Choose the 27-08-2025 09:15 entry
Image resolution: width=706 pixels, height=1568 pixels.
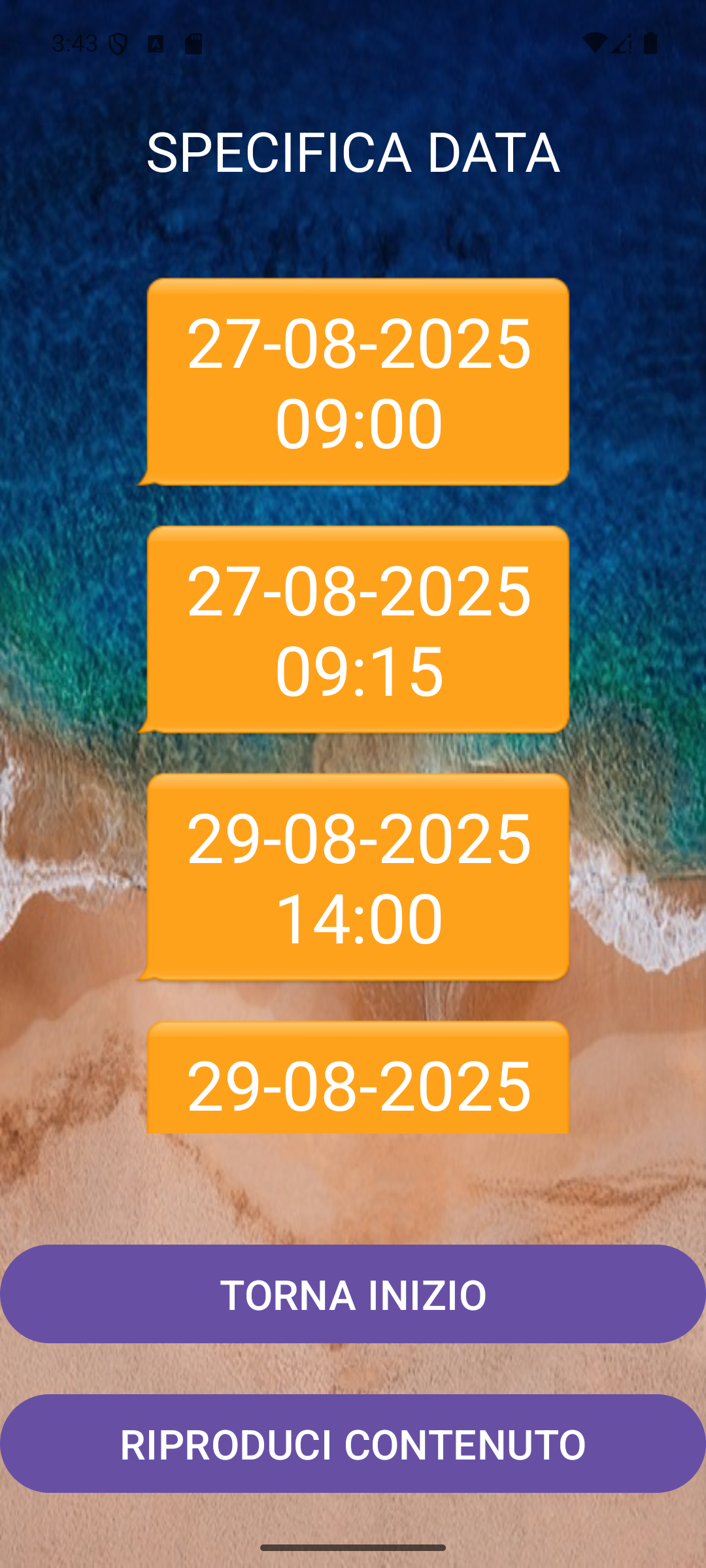[358, 630]
